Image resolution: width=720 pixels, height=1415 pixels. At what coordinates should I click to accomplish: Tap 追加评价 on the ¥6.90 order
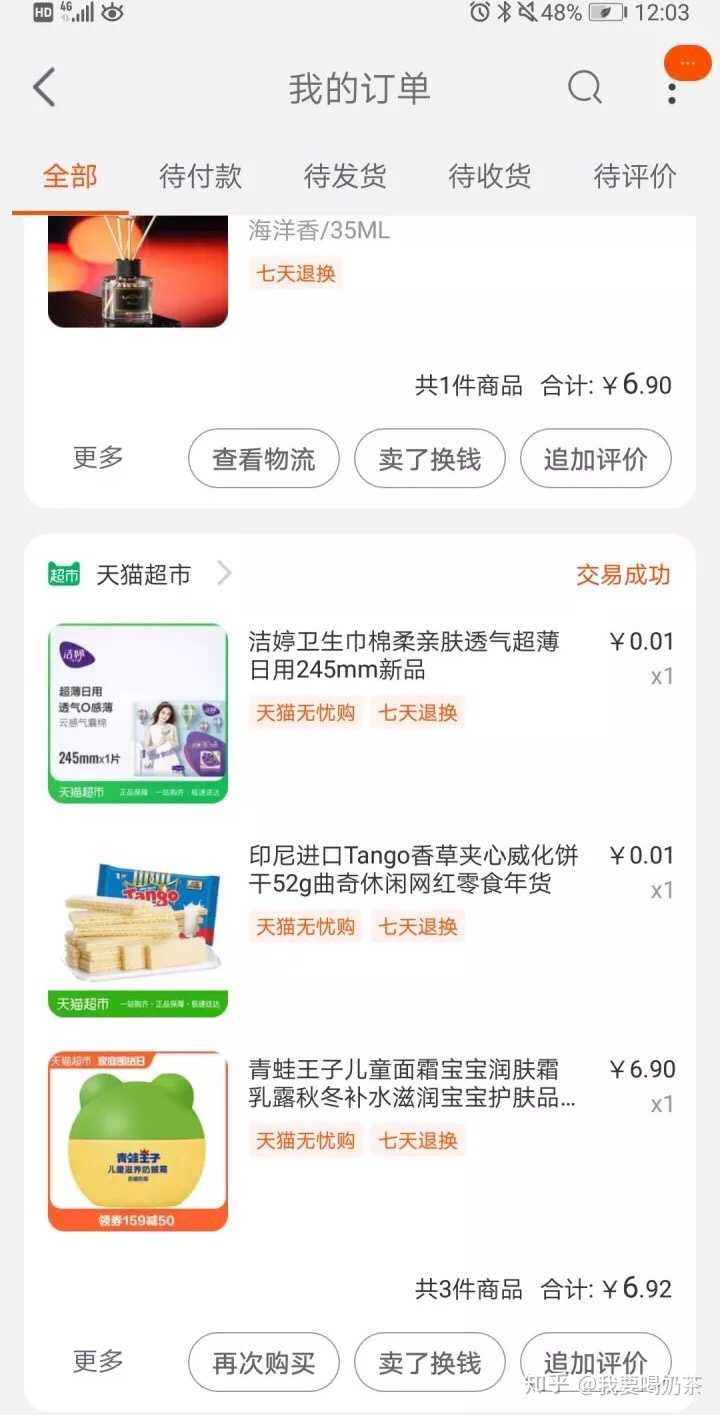[x=596, y=459]
